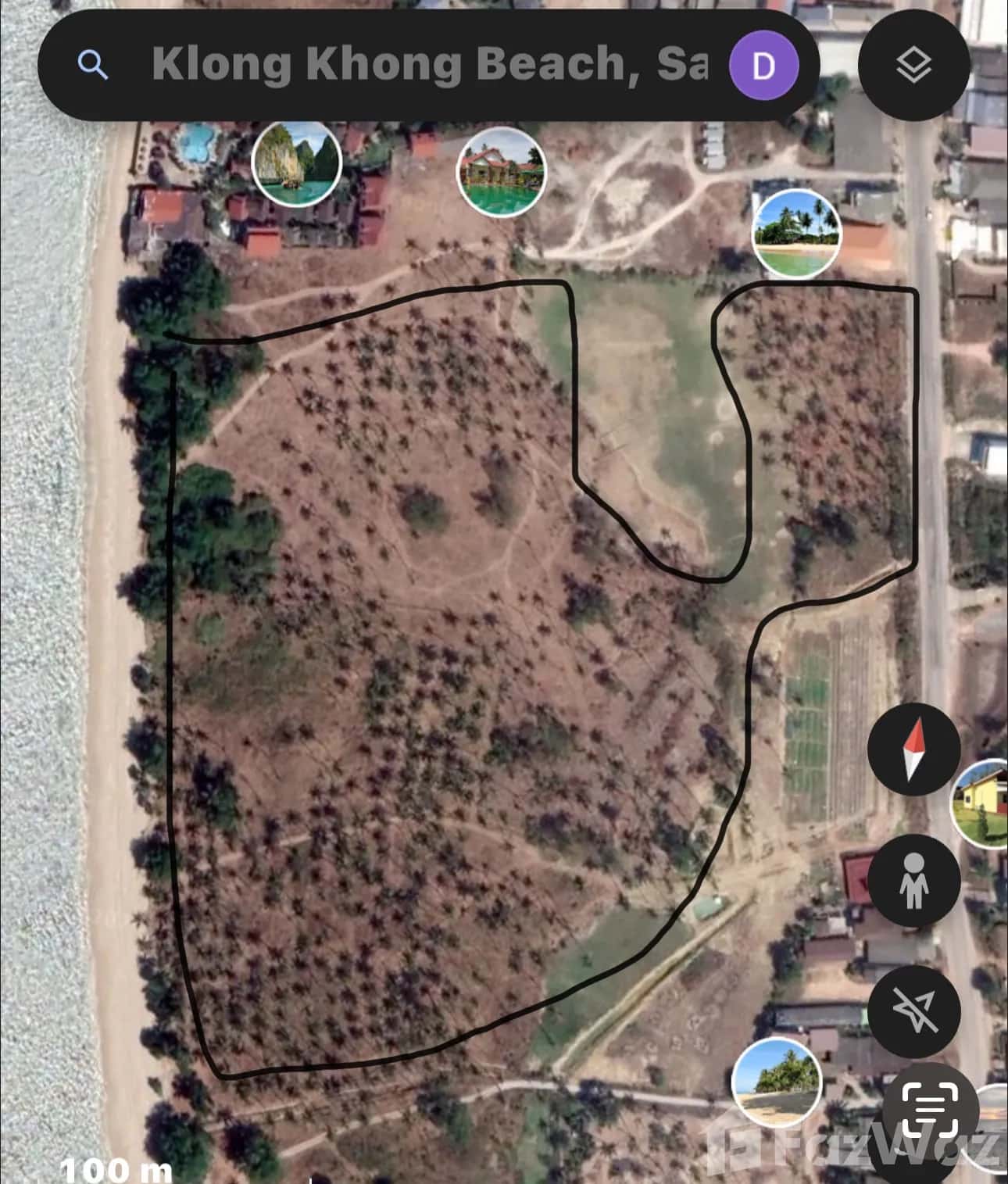
Task: Open the Klong Khong Beach search bar
Action: [x=430, y=64]
